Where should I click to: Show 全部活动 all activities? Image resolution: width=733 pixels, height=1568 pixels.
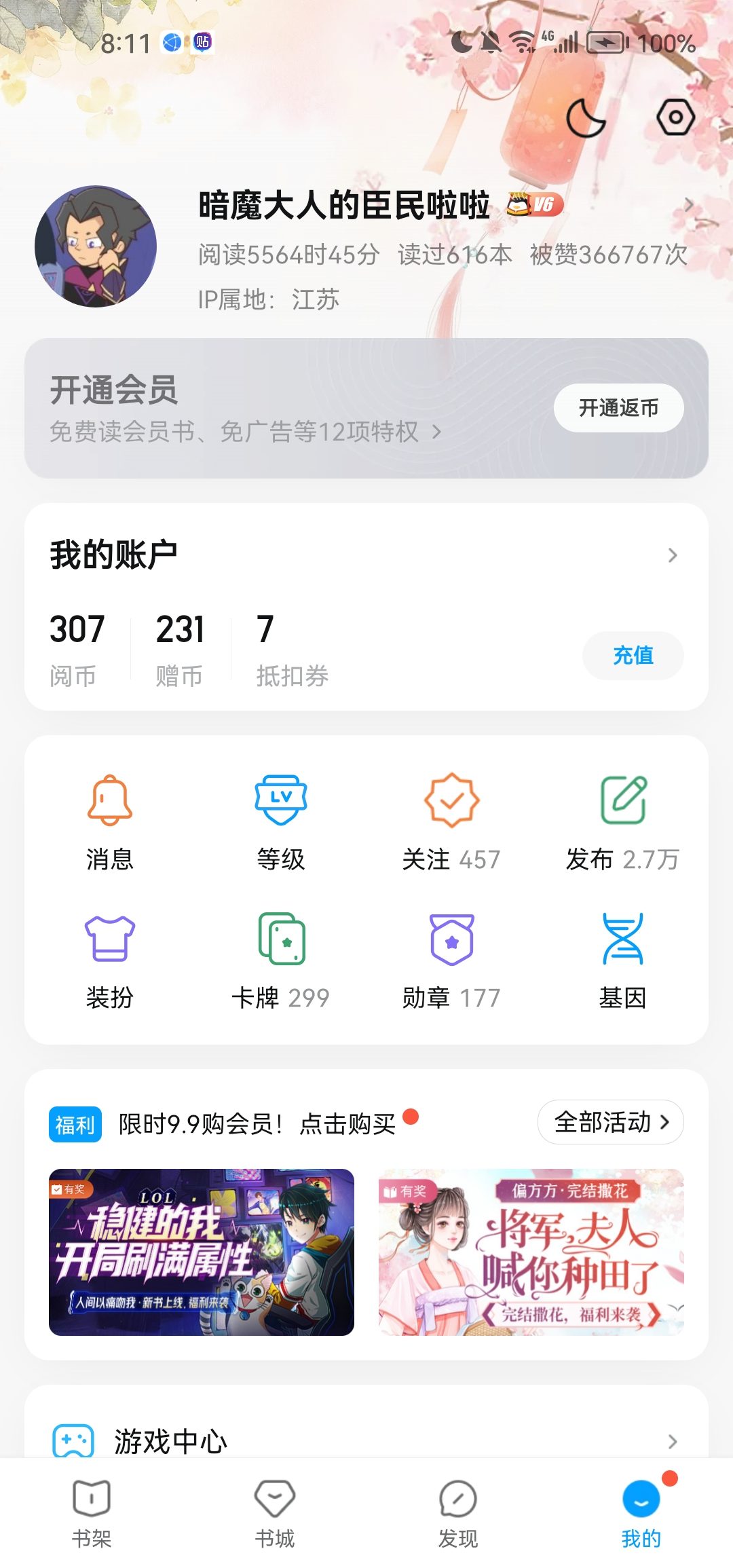(610, 1122)
